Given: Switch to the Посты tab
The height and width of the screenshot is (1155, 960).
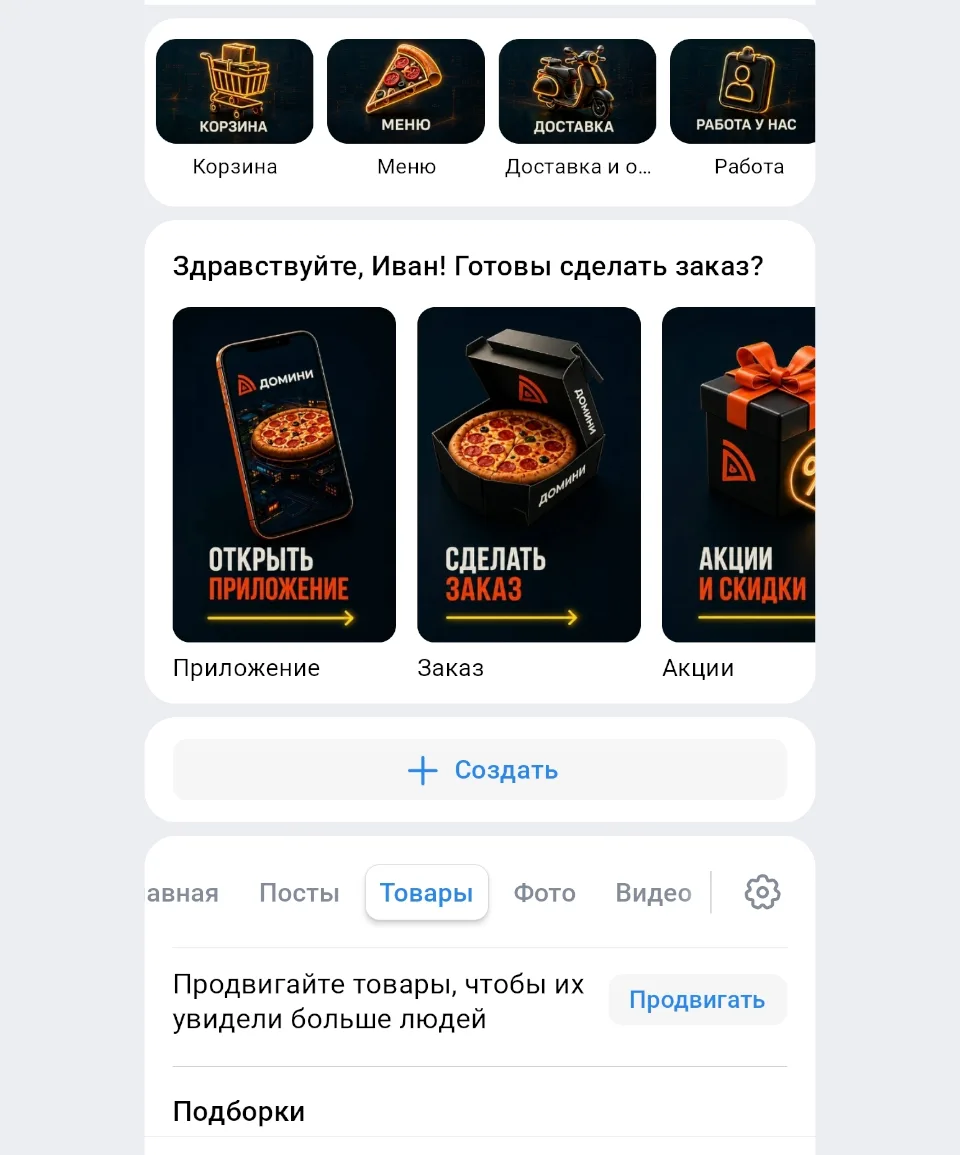Looking at the screenshot, I should coord(299,893).
